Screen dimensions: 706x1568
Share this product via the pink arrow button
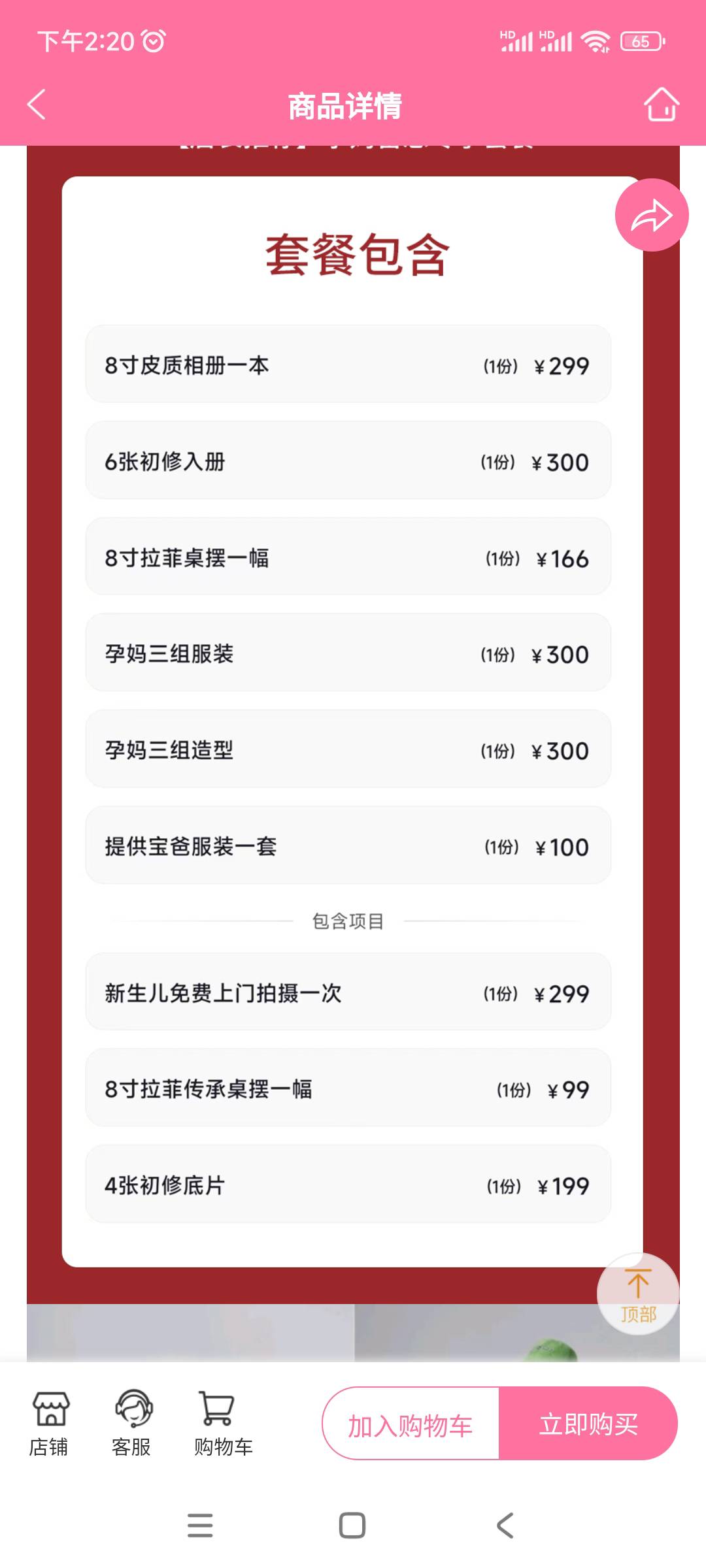[x=651, y=215]
